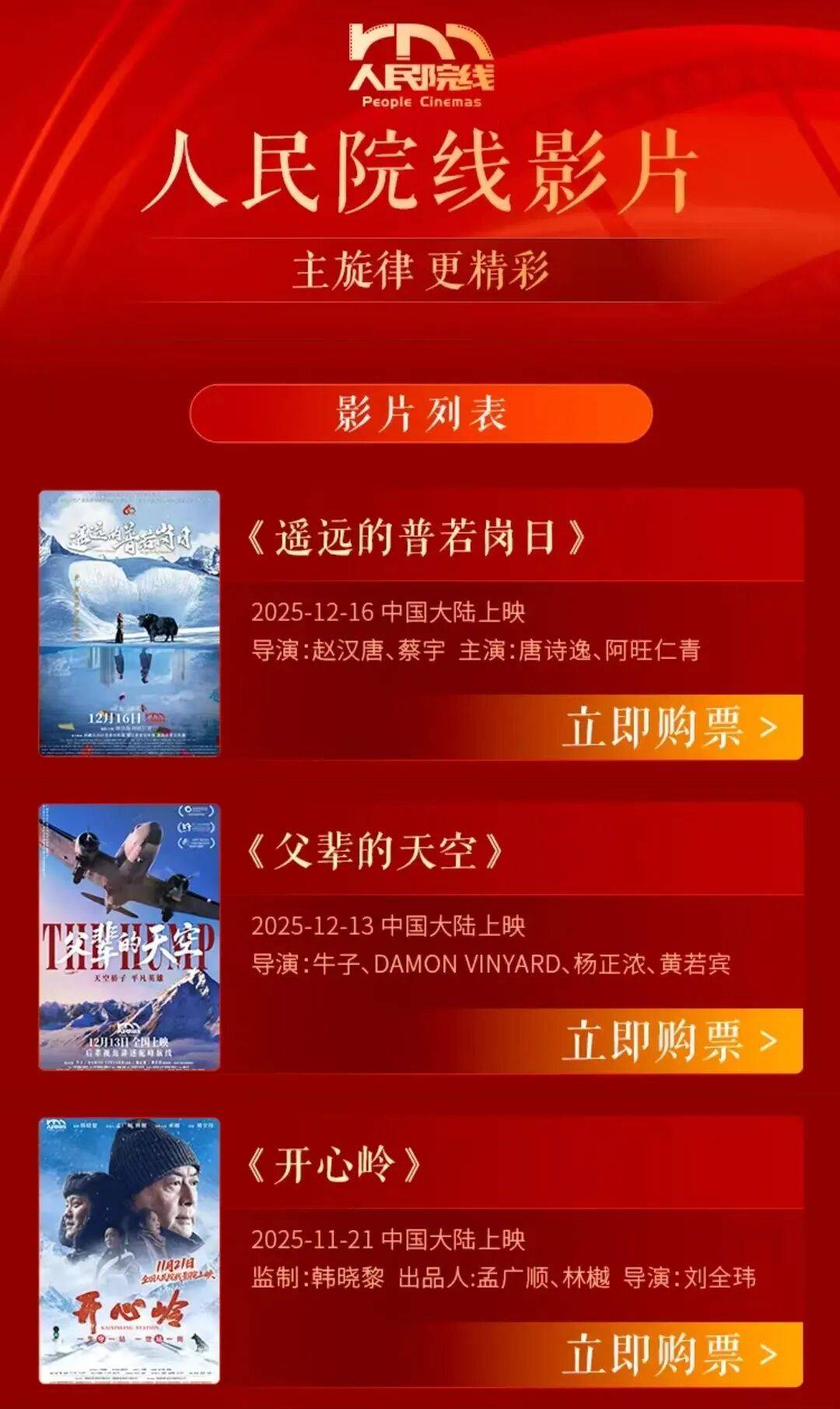
Task: Open the 《遥远的普若岗日》 movie poster
Action: tap(130, 623)
